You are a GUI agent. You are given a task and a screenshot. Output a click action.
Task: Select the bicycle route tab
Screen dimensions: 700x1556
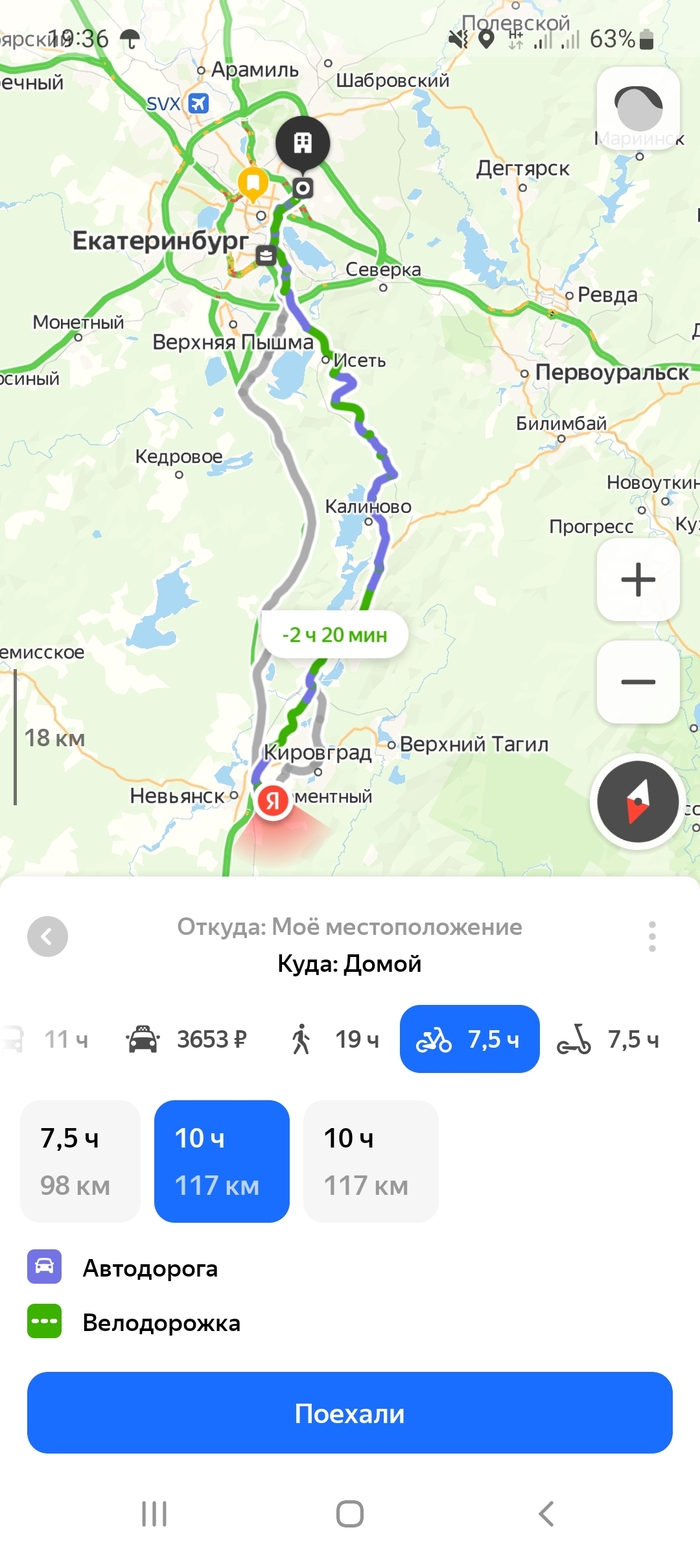click(x=469, y=1040)
